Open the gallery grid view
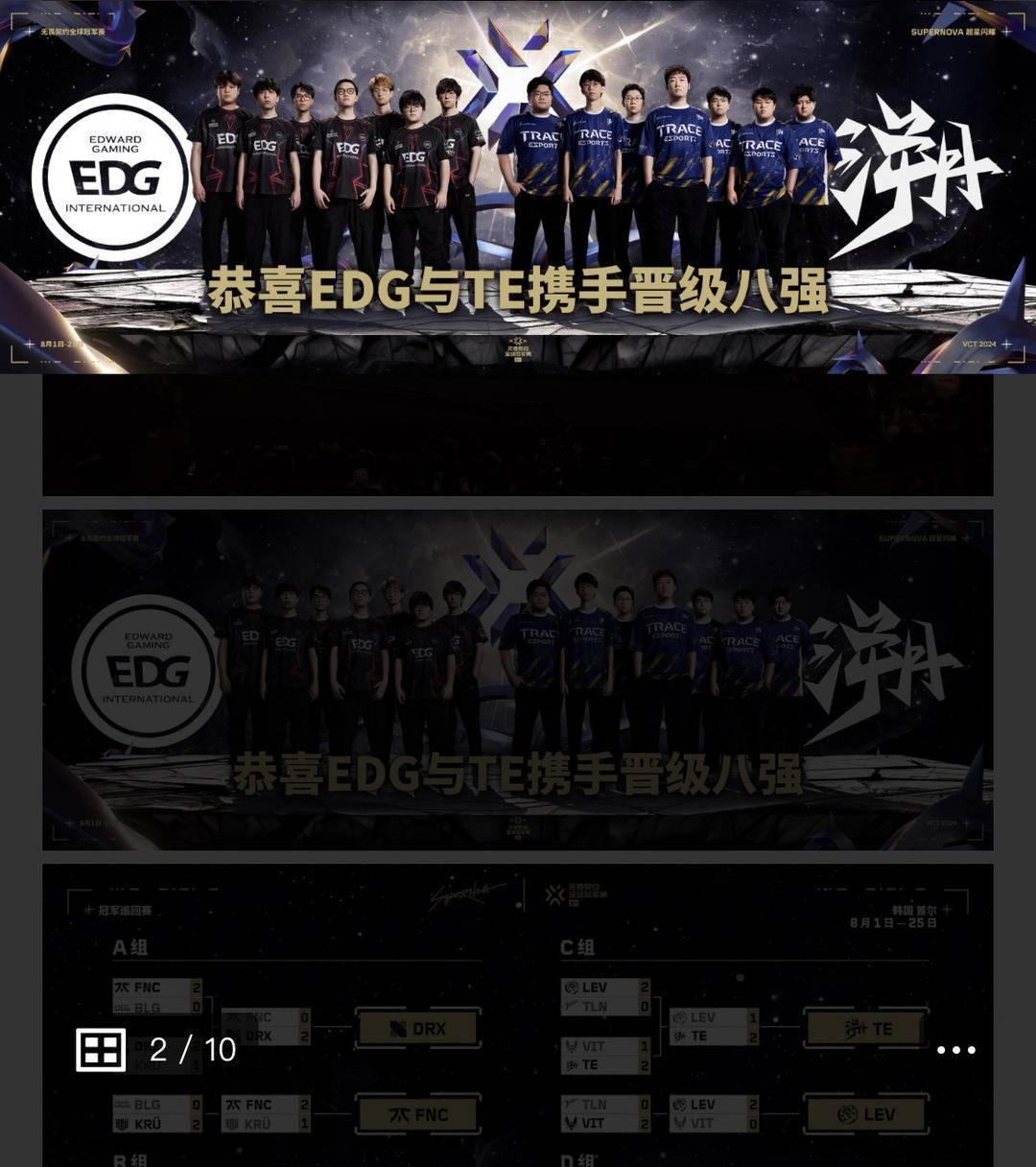1036x1167 pixels. (101, 1049)
